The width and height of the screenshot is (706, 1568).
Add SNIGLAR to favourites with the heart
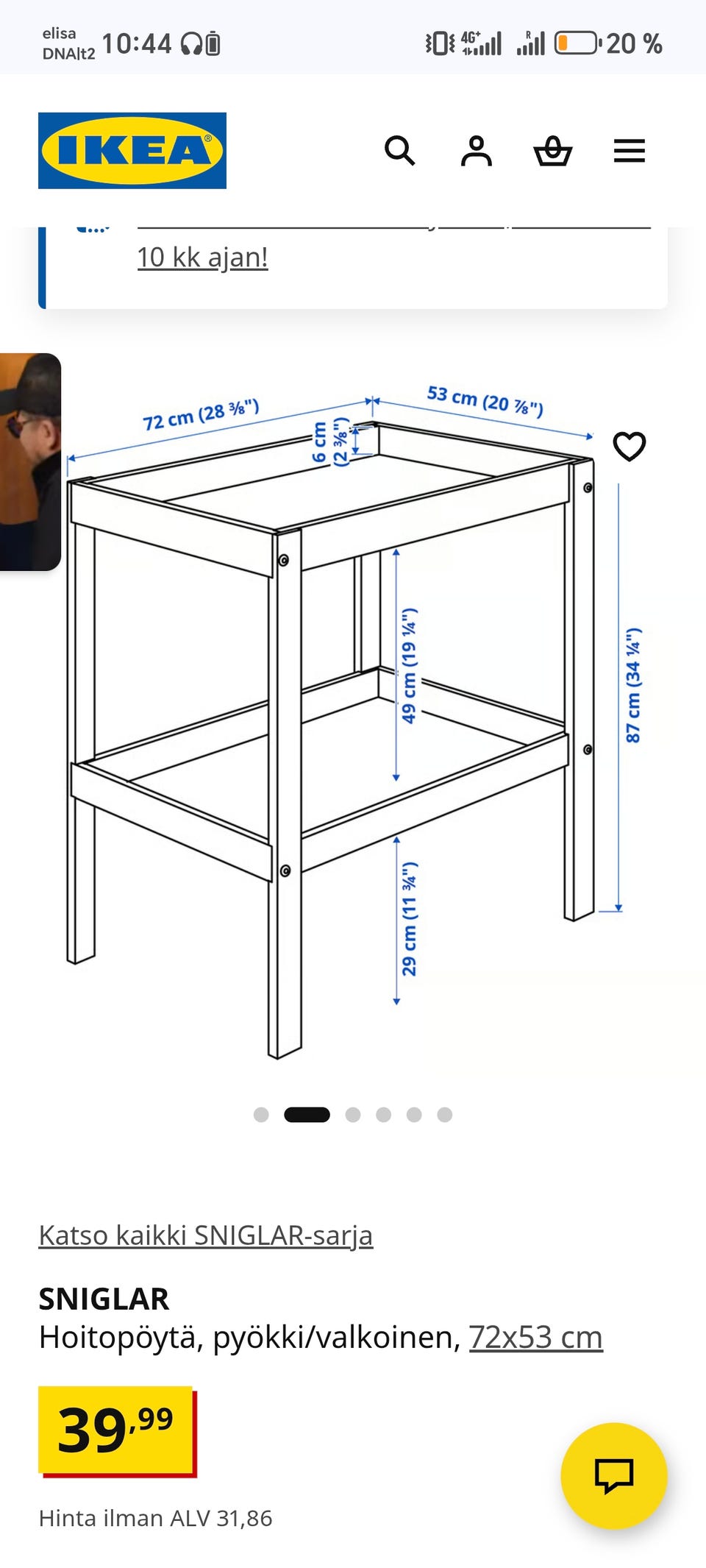630,447
